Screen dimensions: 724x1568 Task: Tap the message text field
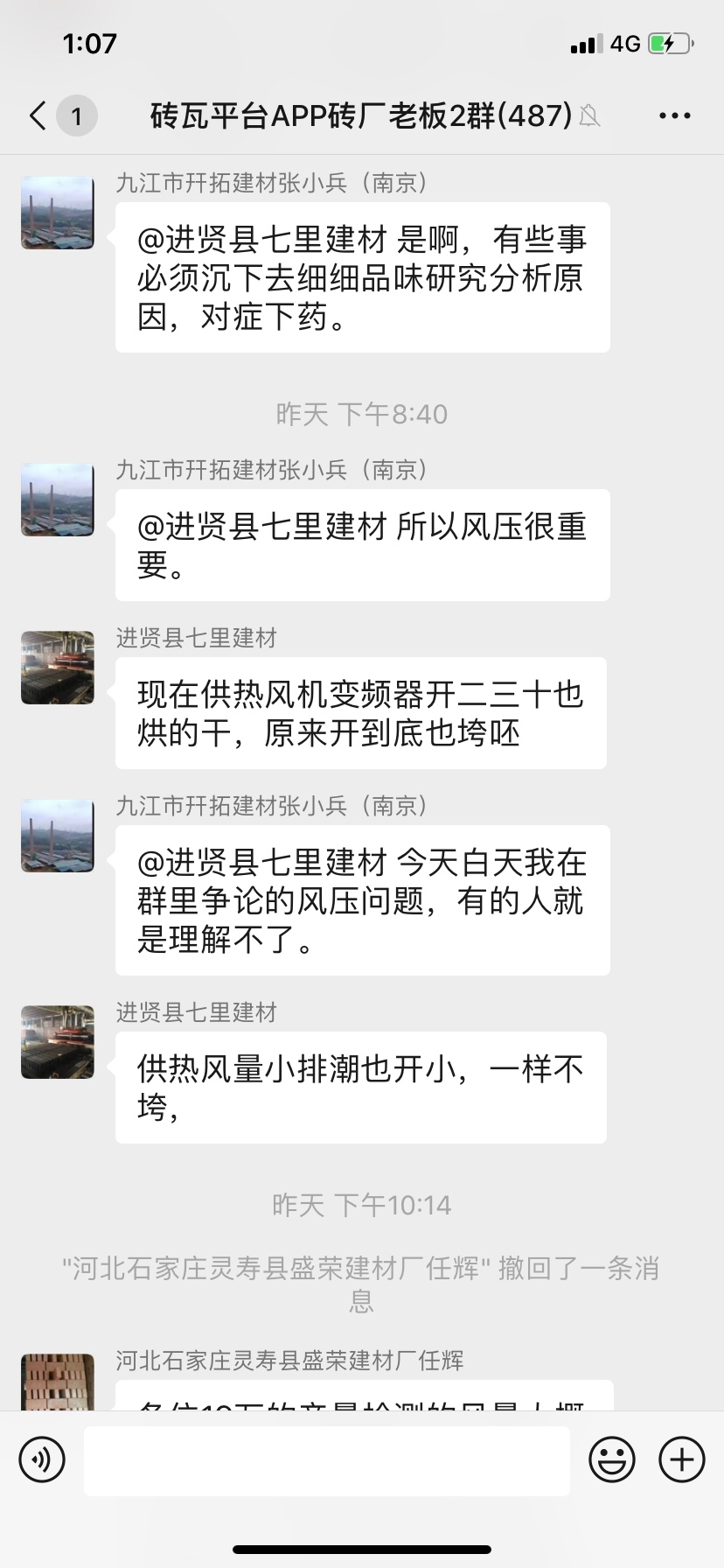[326, 1459]
